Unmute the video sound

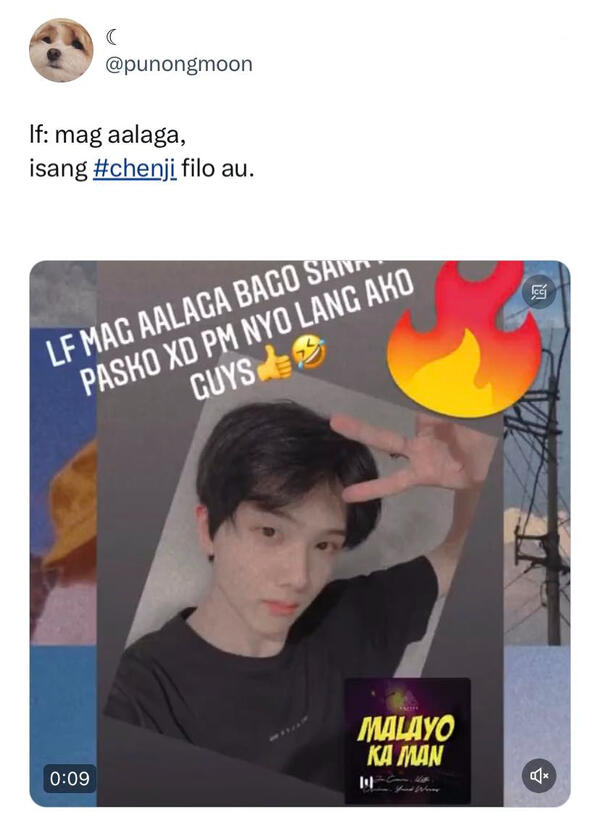pyautogui.click(x=540, y=775)
